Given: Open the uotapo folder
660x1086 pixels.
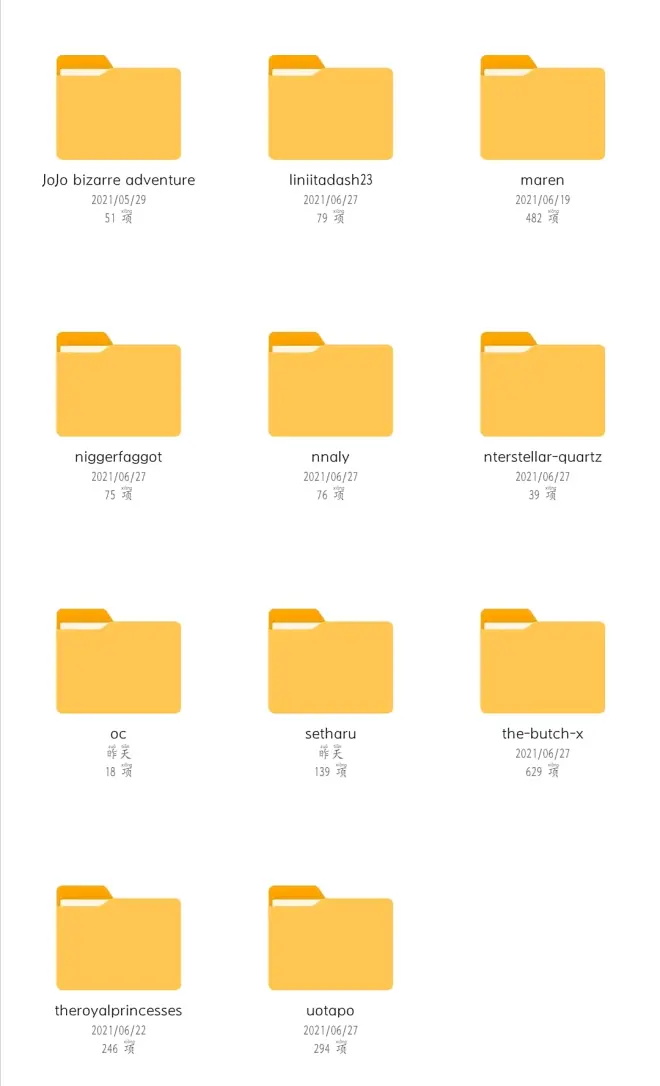Looking at the screenshot, I should pyautogui.click(x=330, y=940).
